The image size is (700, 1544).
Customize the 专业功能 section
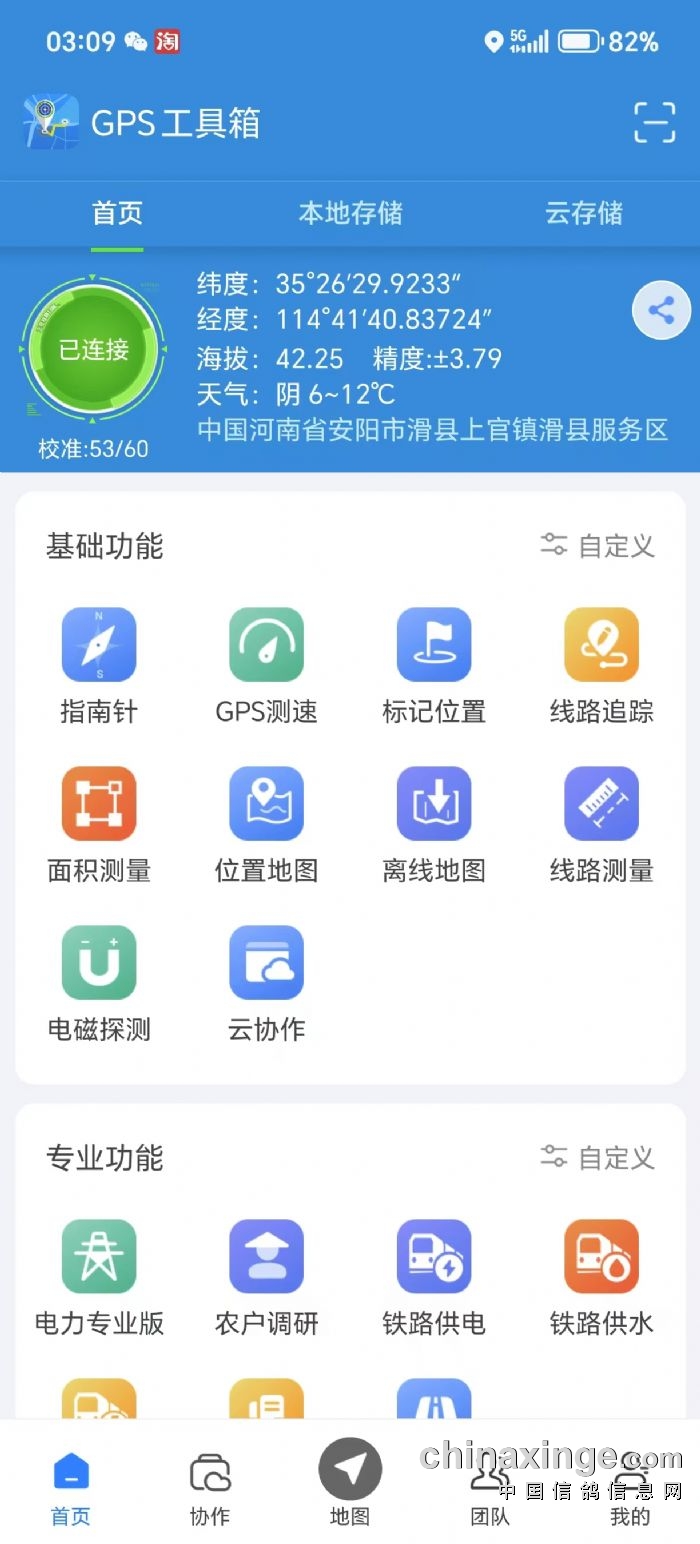pyautogui.click(x=598, y=1157)
